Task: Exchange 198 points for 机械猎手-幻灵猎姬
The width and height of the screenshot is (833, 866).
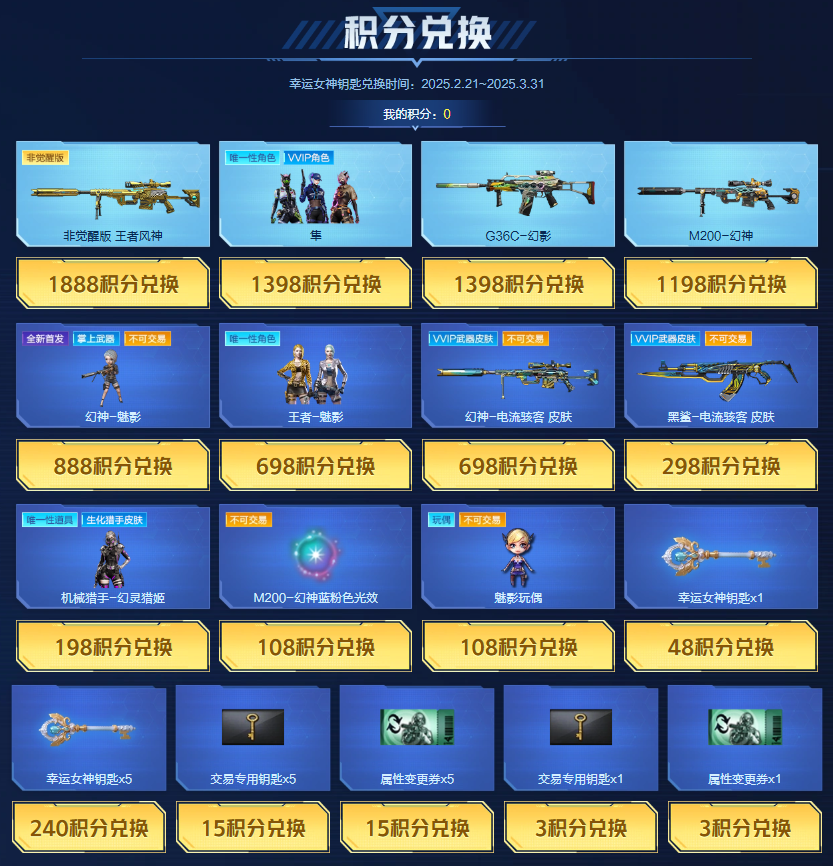Action: coord(113,647)
